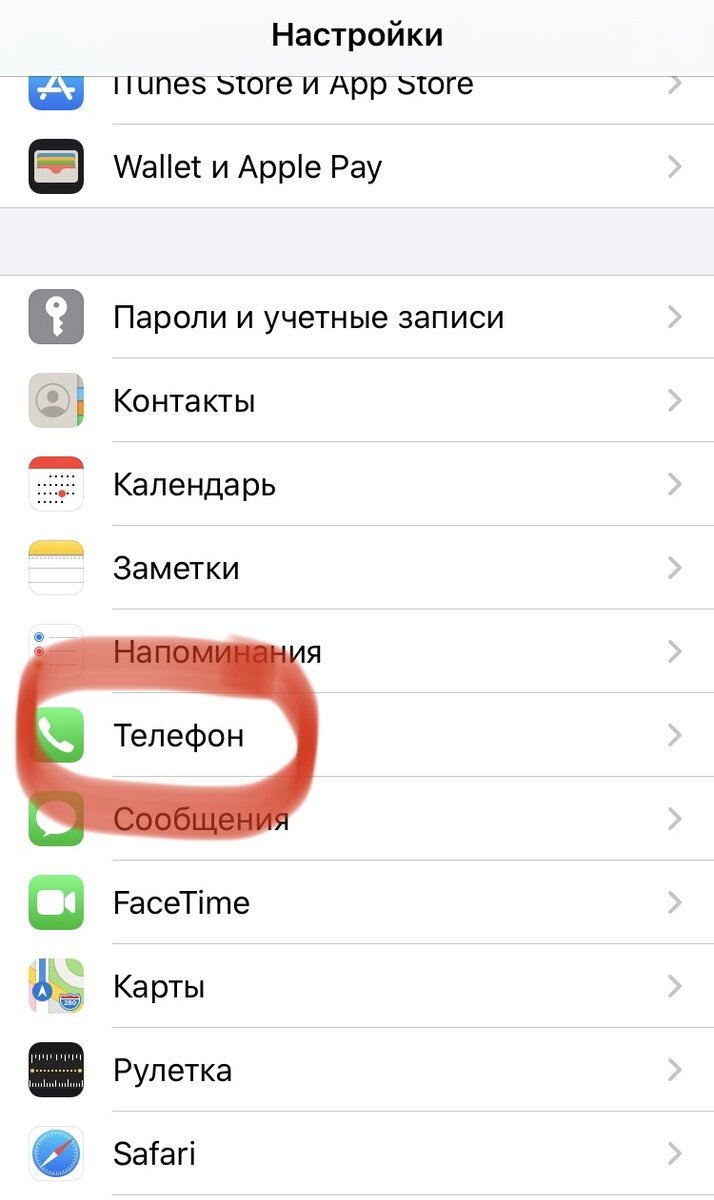Select the Рулетка row

click(x=357, y=1070)
